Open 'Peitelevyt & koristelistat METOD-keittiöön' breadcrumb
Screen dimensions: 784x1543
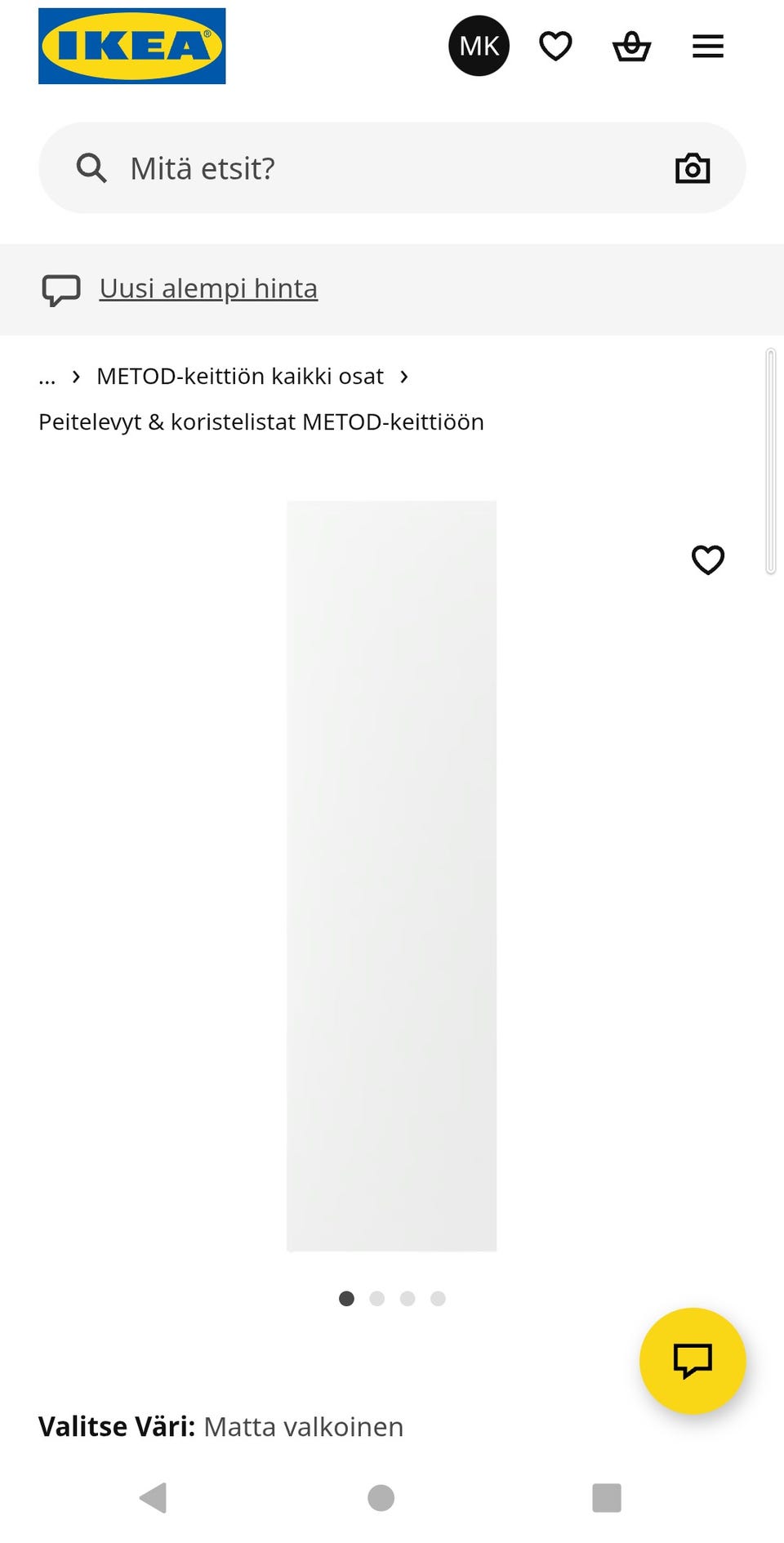(261, 422)
